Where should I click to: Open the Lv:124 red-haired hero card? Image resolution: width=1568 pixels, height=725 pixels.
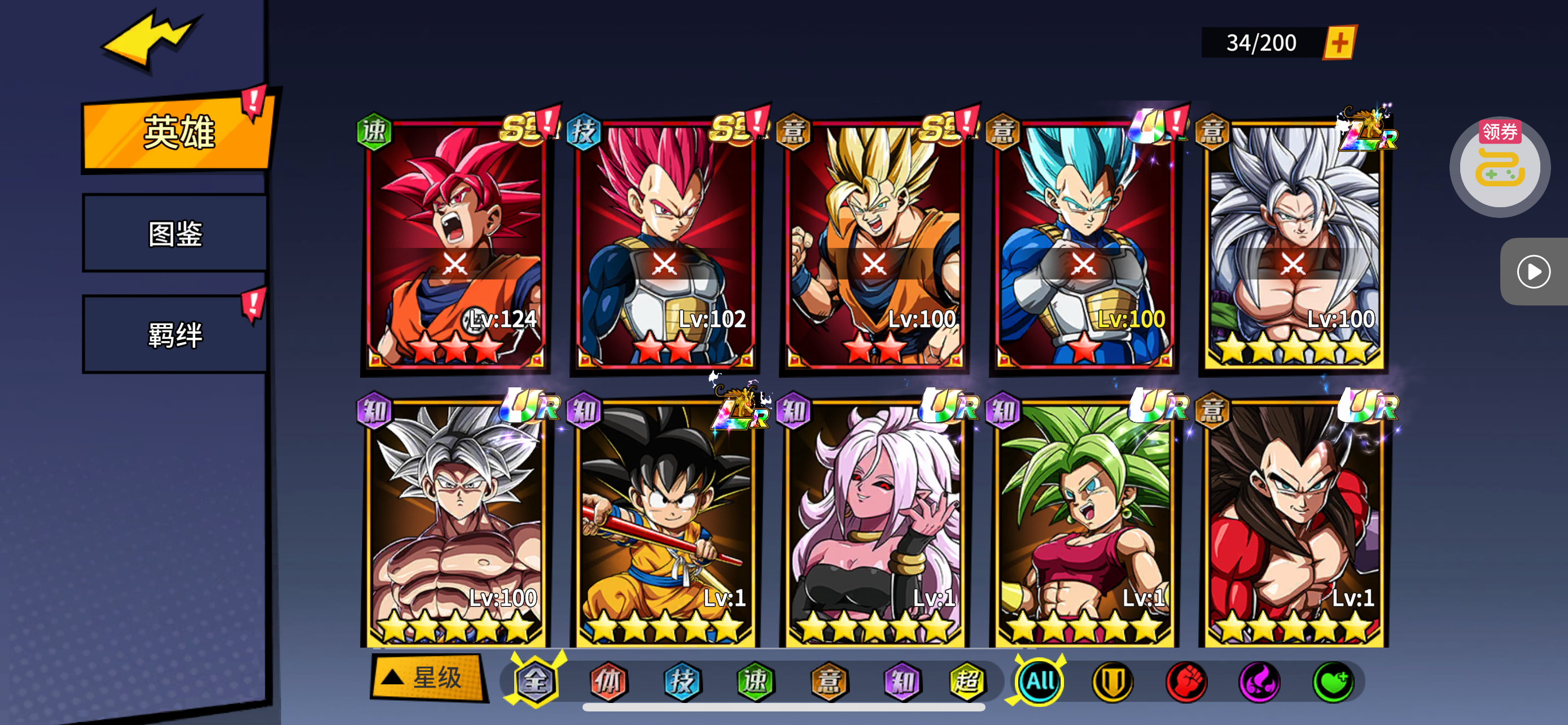(455, 243)
